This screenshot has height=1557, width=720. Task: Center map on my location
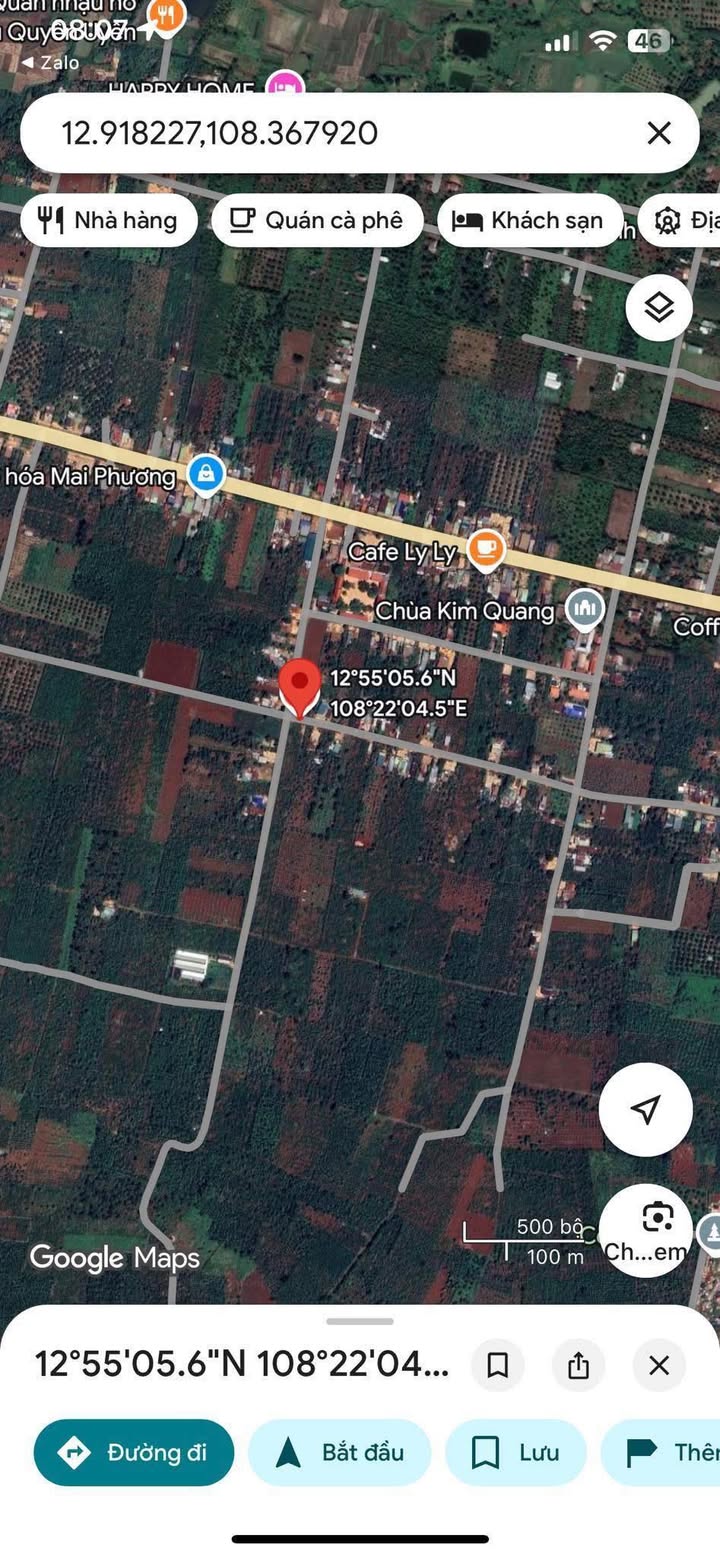pyautogui.click(x=646, y=1108)
